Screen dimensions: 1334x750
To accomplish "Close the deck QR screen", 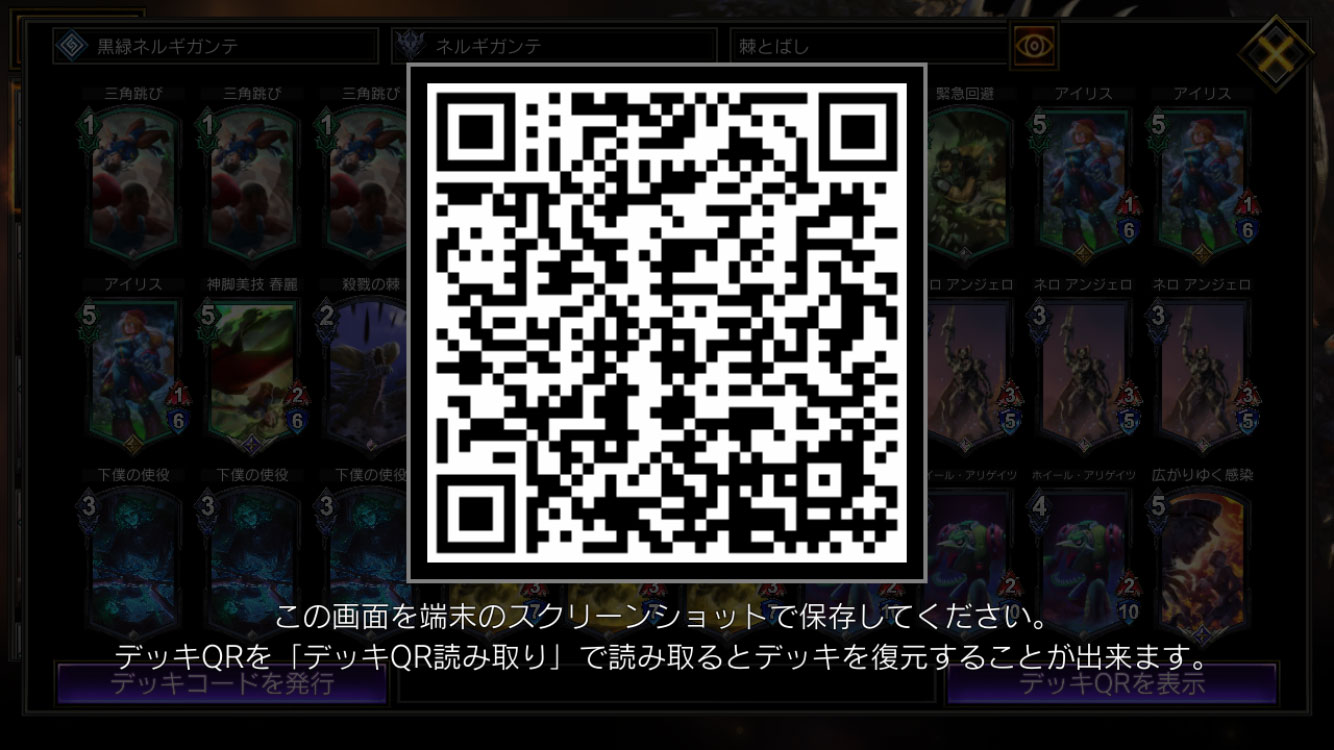I will [1275, 53].
